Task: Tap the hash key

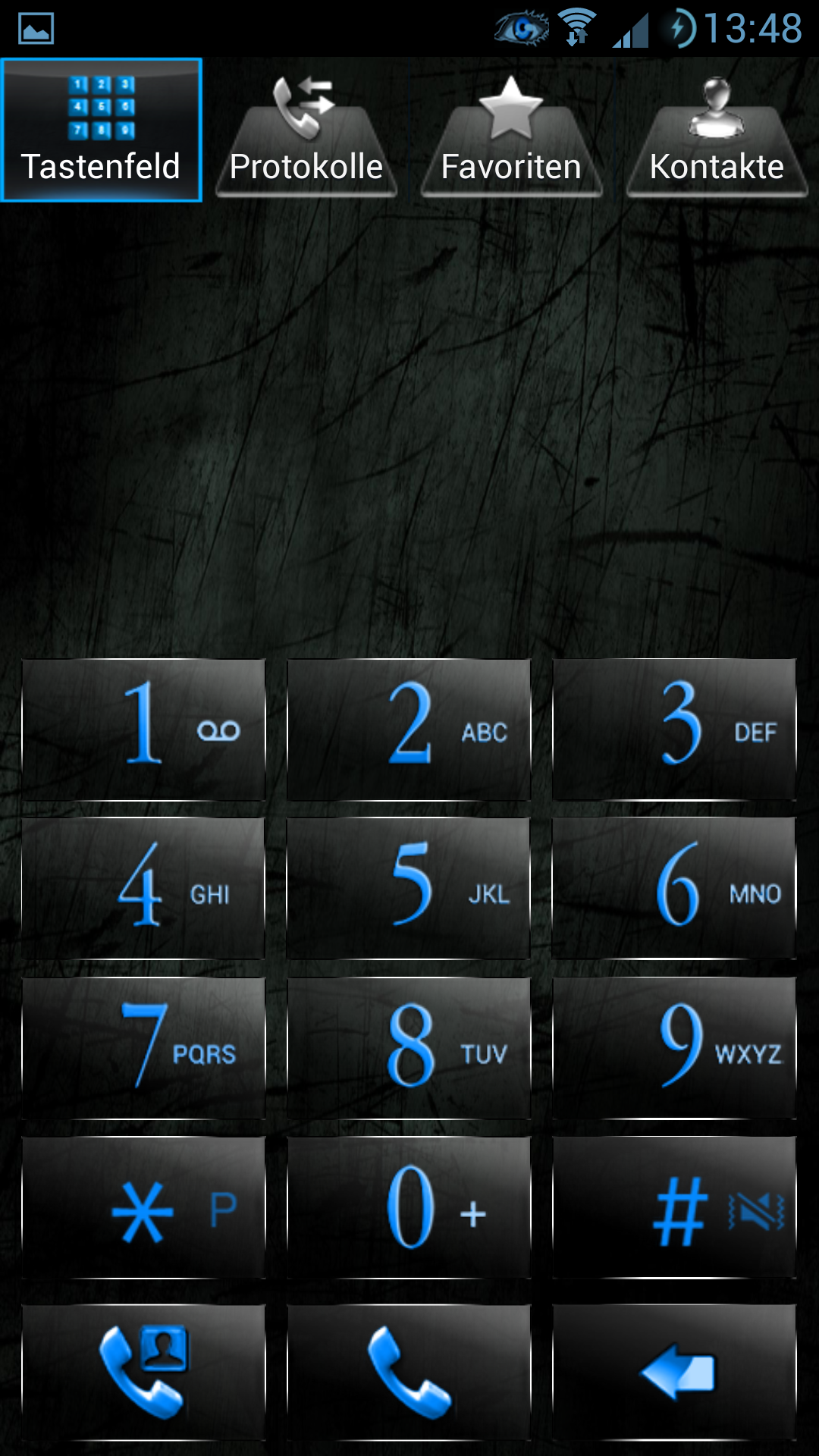Action: tap(674, 1207)
